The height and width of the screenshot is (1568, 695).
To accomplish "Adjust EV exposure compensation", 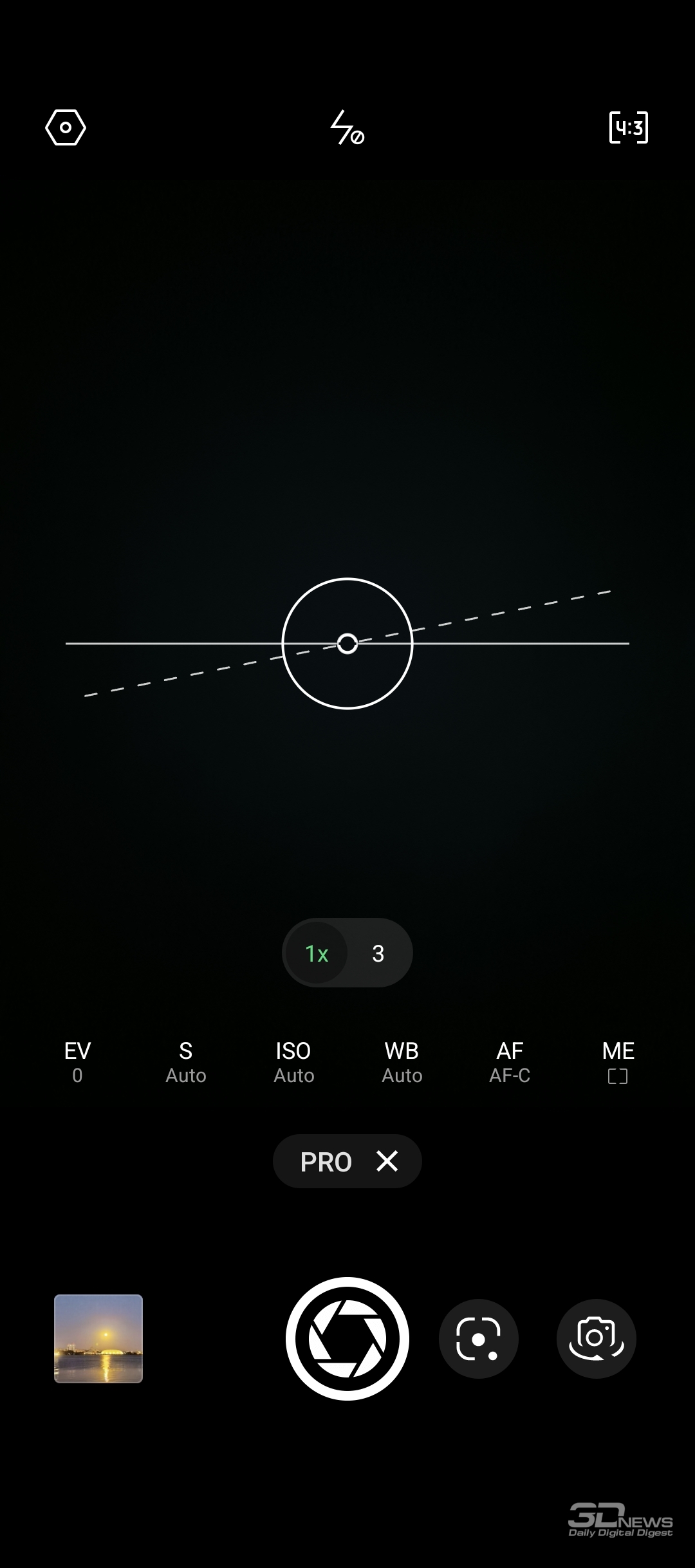I will (x=77, y=1062).
